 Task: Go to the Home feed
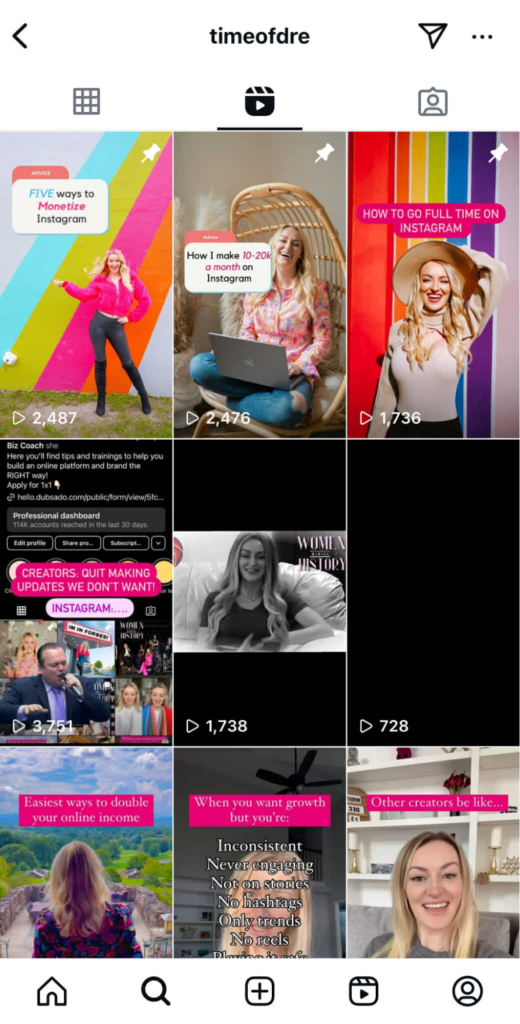[x=52, y=991]
